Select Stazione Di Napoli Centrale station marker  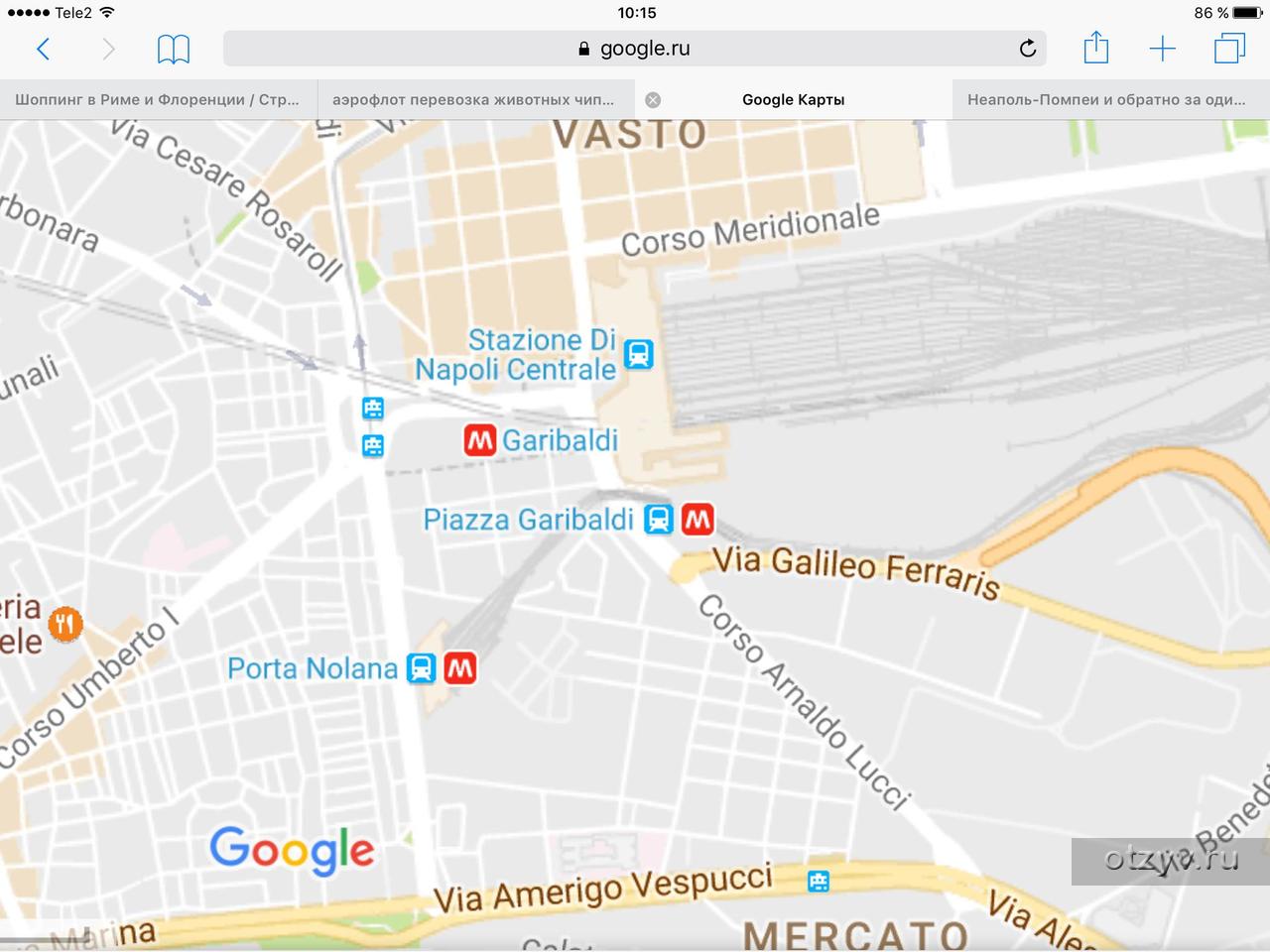tap(639, 354)
